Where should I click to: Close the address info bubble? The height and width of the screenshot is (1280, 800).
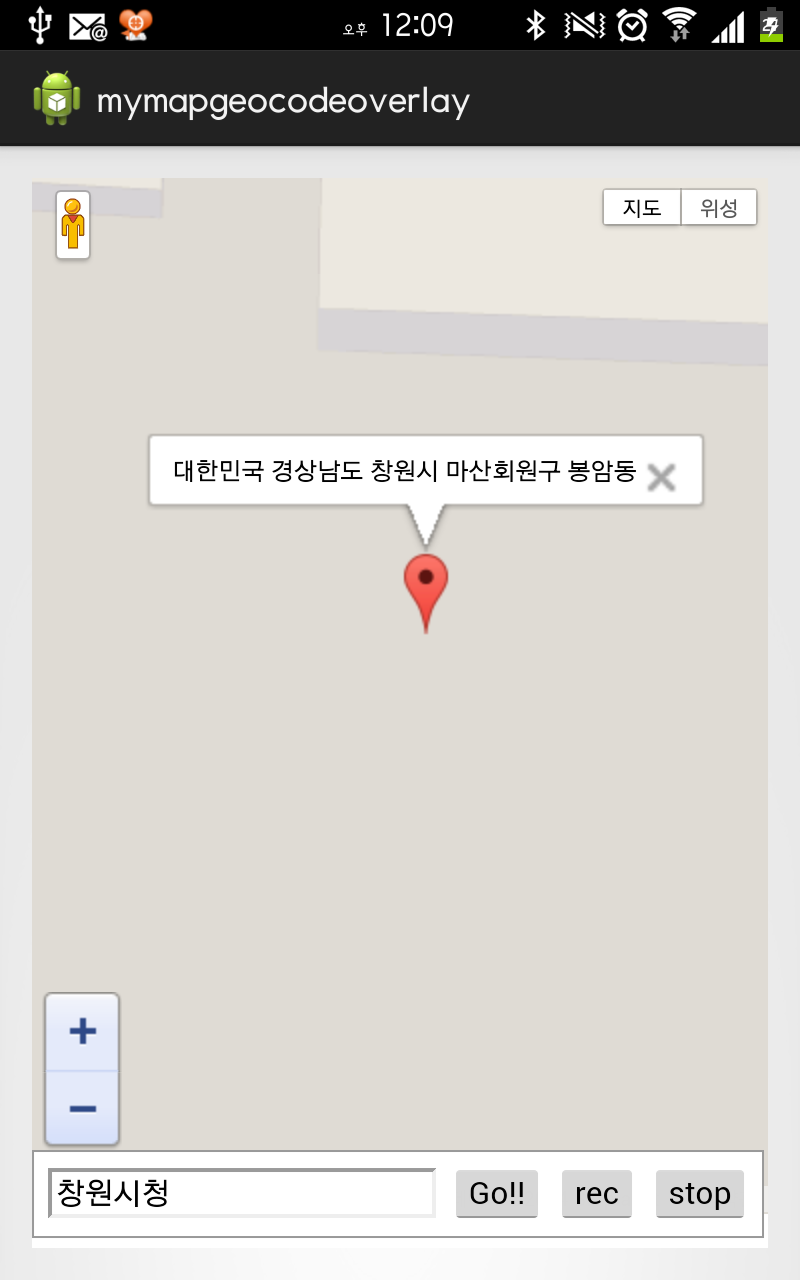point(661,478)
